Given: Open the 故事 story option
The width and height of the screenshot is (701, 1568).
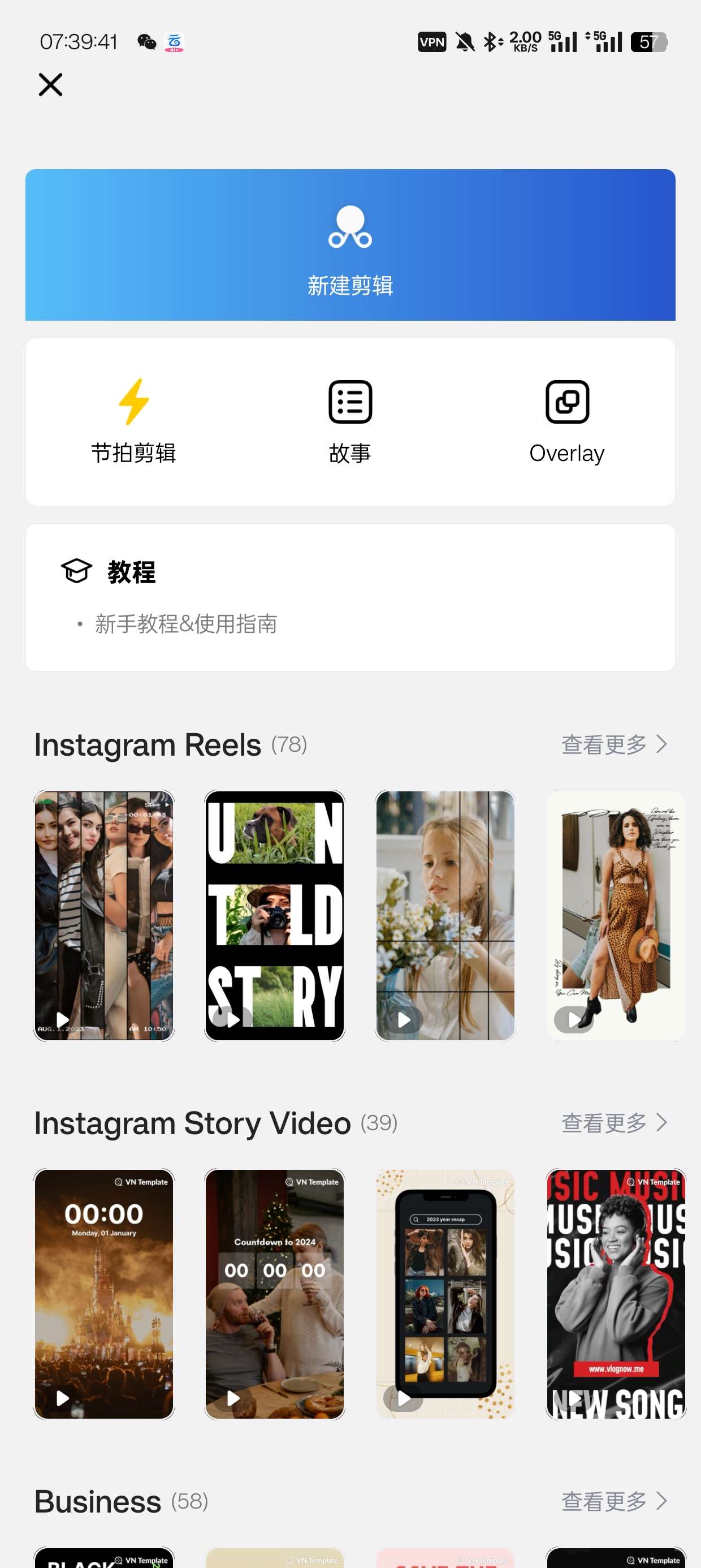Looking at the screenshot, I should click(x=350, y=421).
